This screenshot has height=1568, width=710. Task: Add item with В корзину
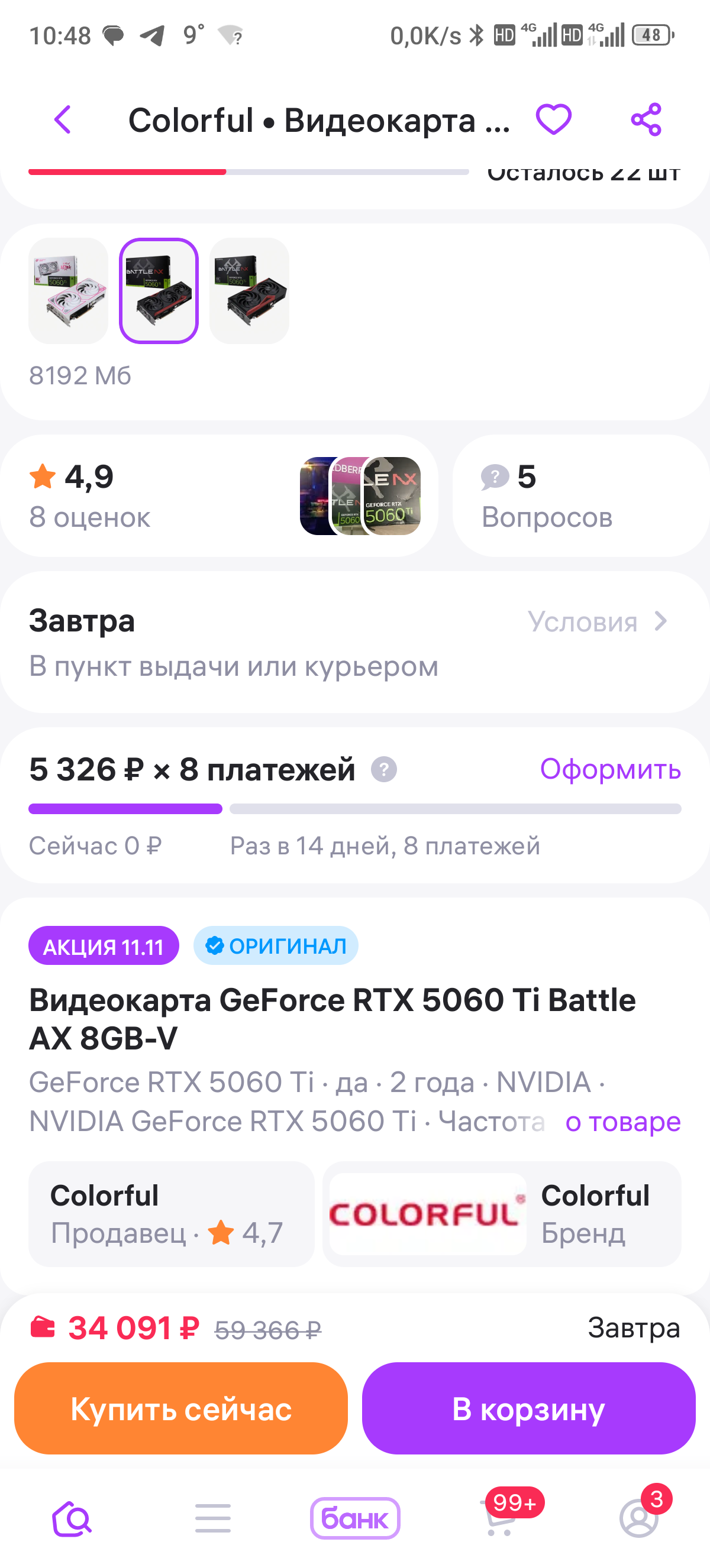(528, 1408)
